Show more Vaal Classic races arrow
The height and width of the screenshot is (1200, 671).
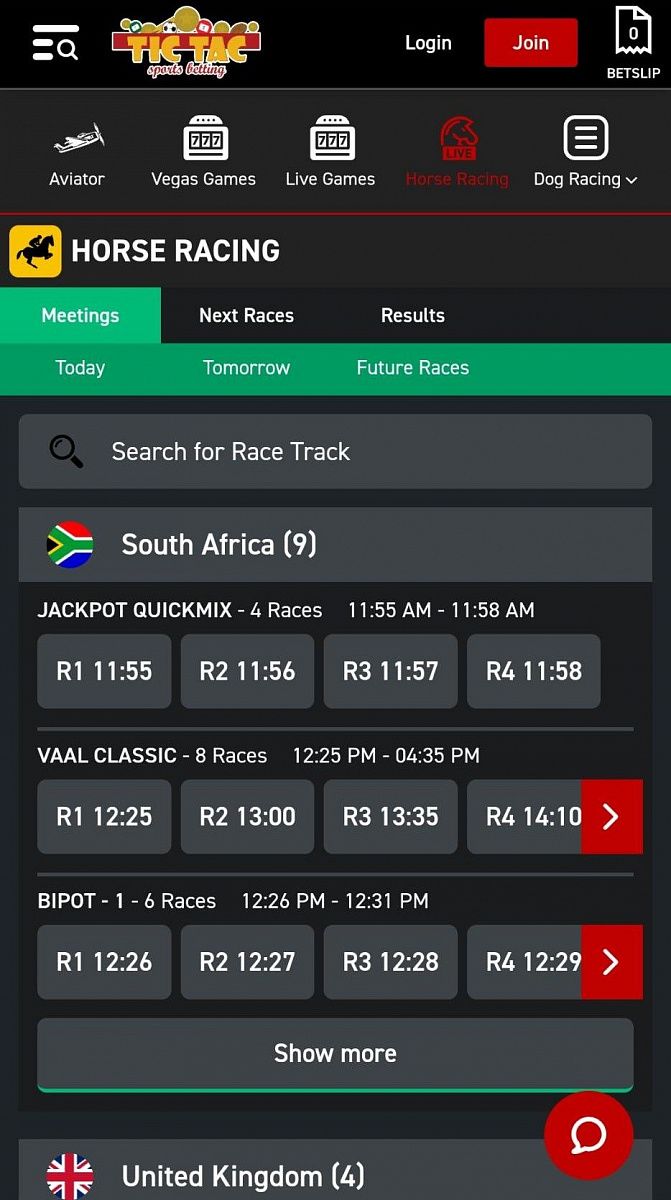611,817
